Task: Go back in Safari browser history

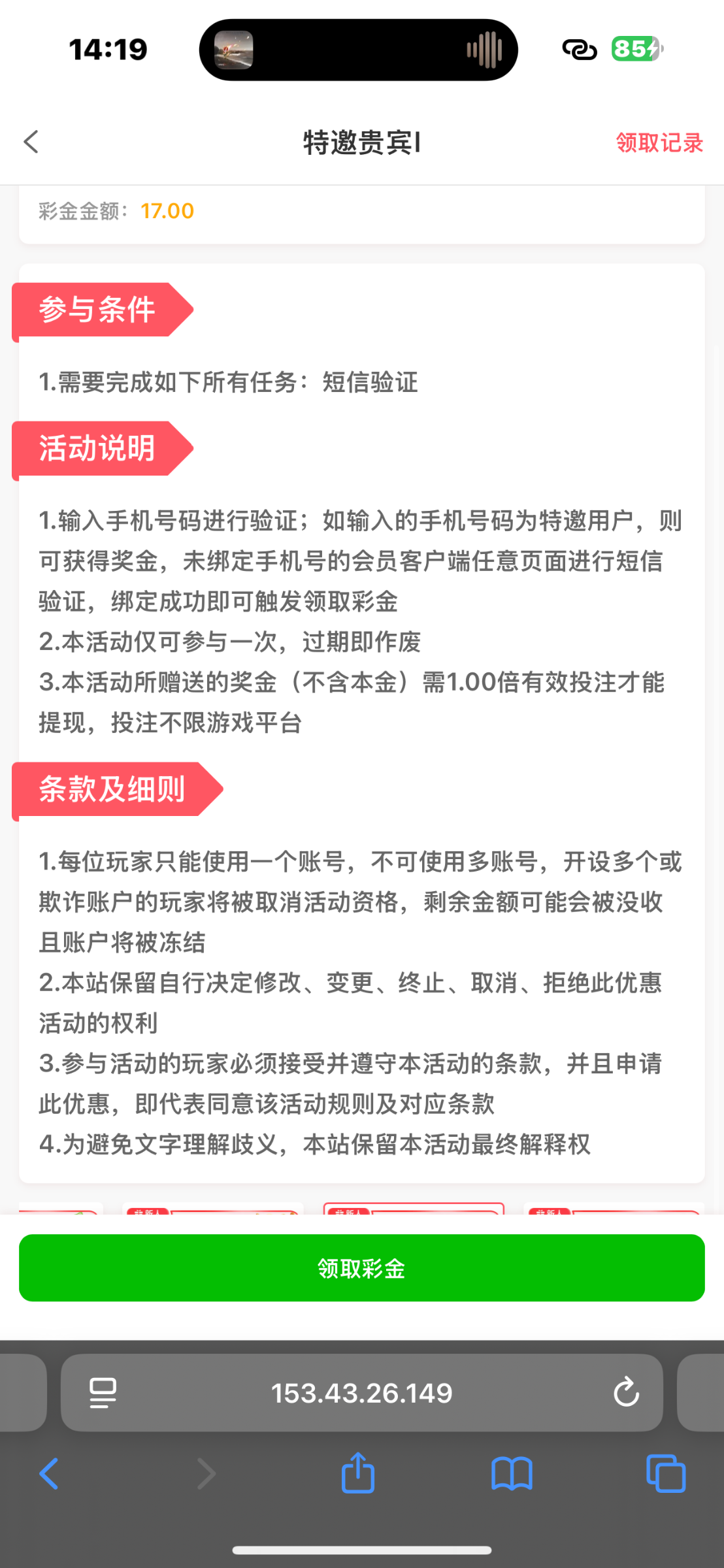Action: click(49, 1473)
